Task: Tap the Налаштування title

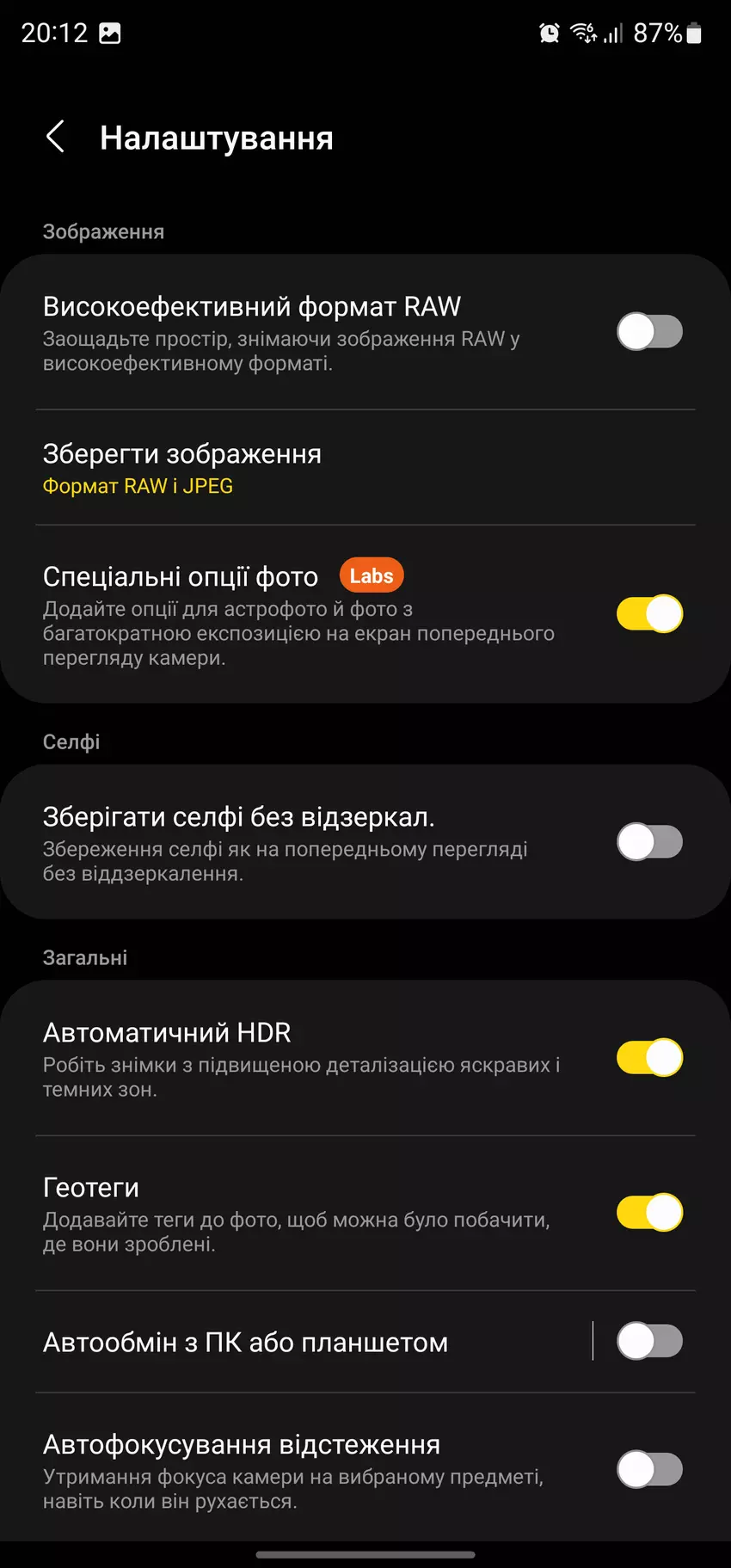Action: 217,138
